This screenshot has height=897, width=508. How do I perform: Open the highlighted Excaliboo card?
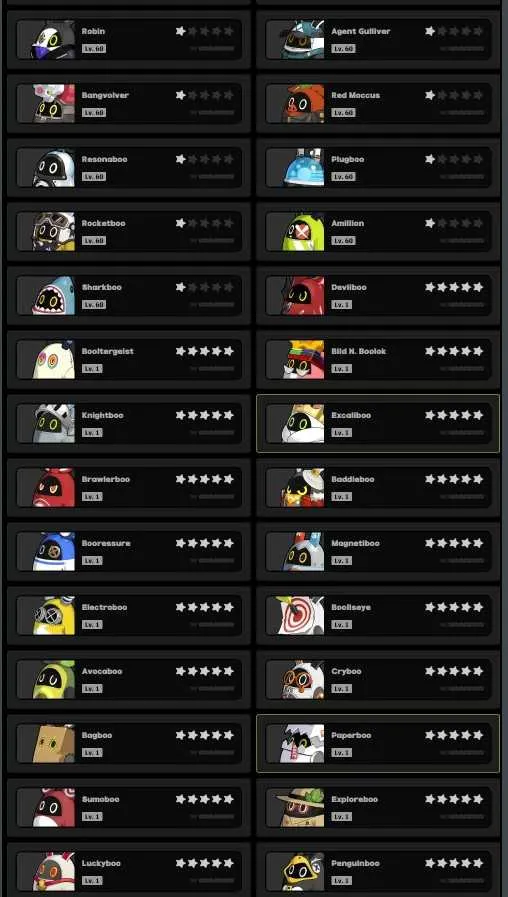378,423
